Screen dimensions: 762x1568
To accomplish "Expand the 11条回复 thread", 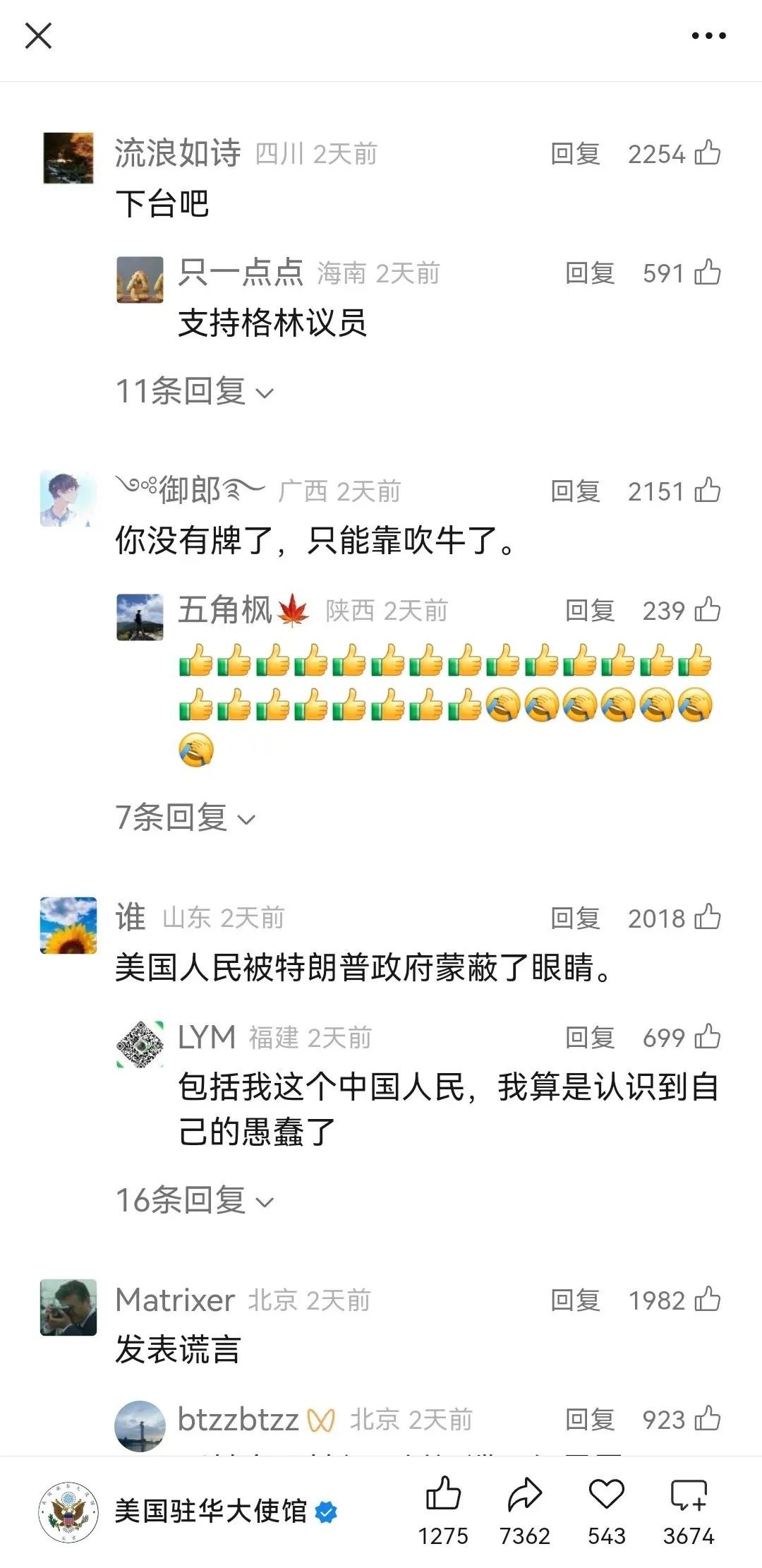I will click(194, 391).
